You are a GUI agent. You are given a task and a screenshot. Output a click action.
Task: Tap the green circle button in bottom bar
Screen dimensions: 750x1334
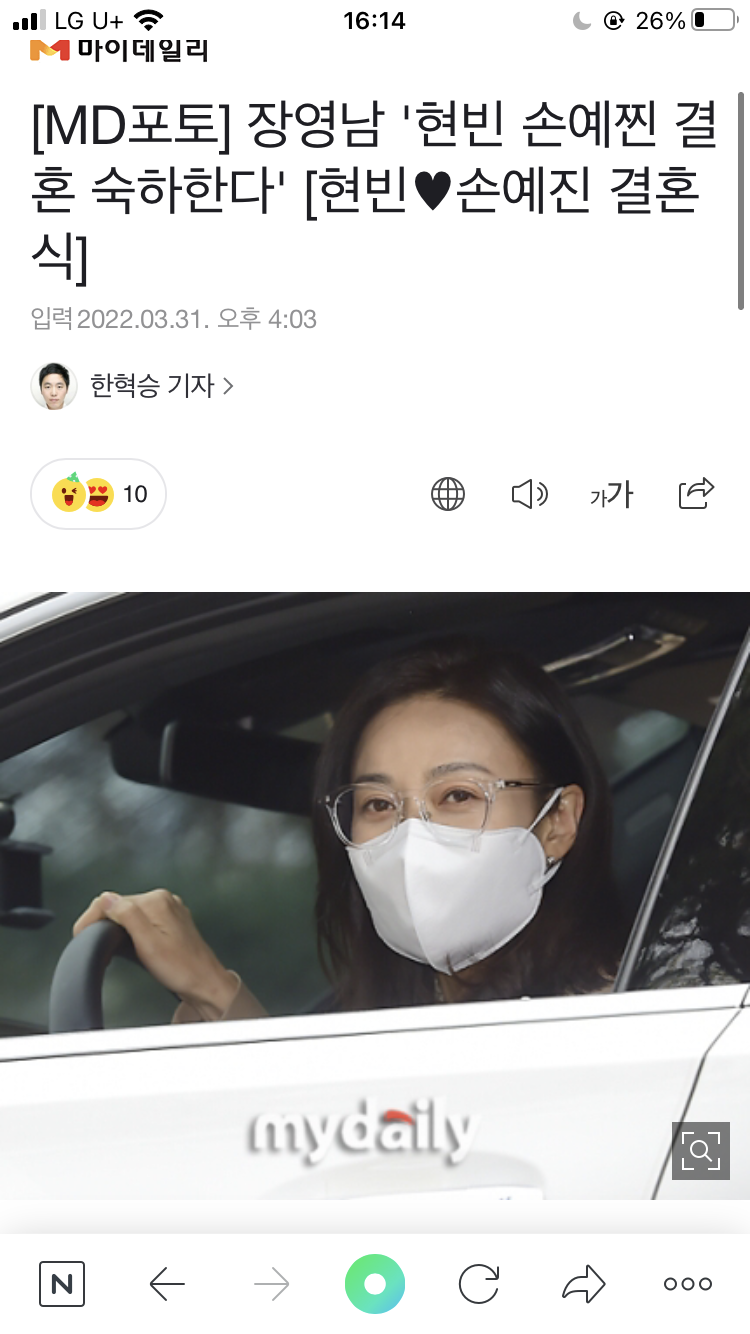[375, 1283]
